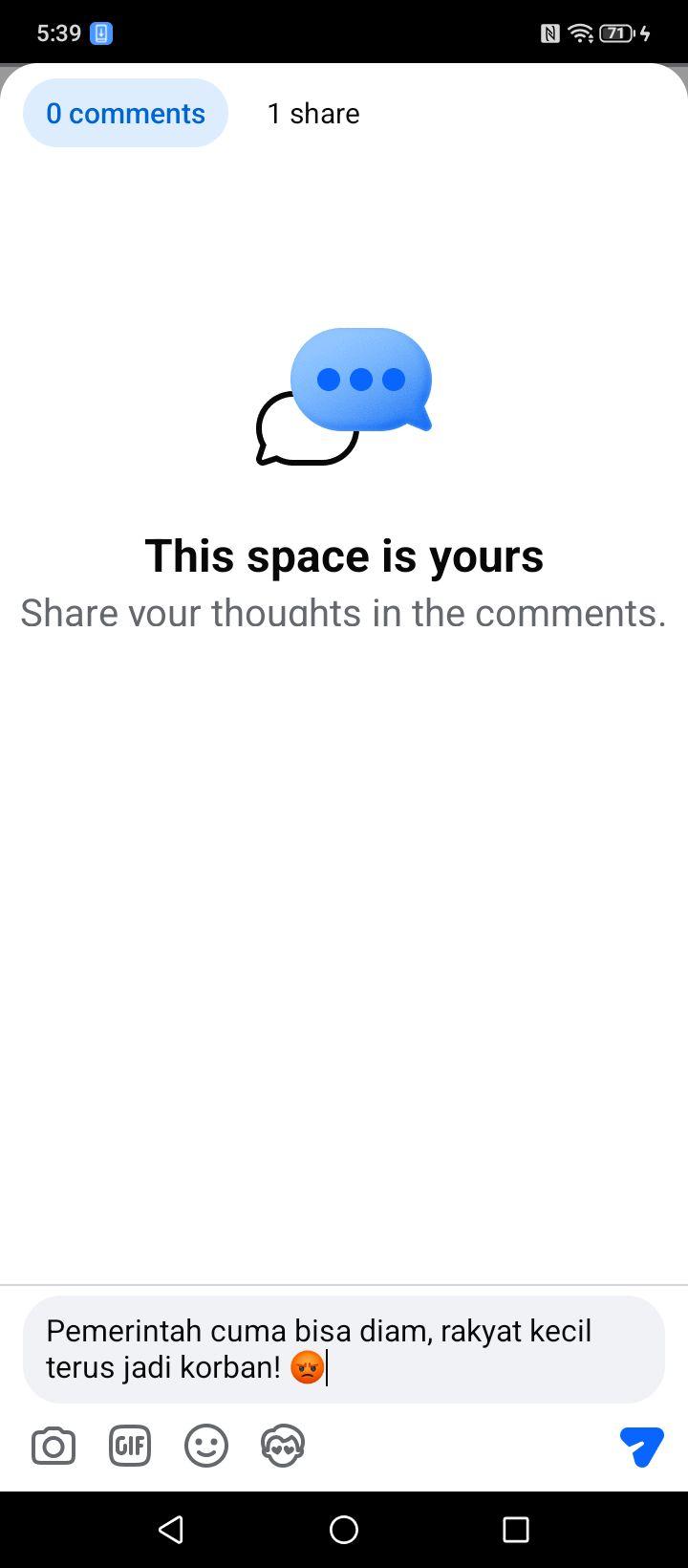Go to the home screen
Screen dimensions: 688x1568
[x=344, y=1530]
